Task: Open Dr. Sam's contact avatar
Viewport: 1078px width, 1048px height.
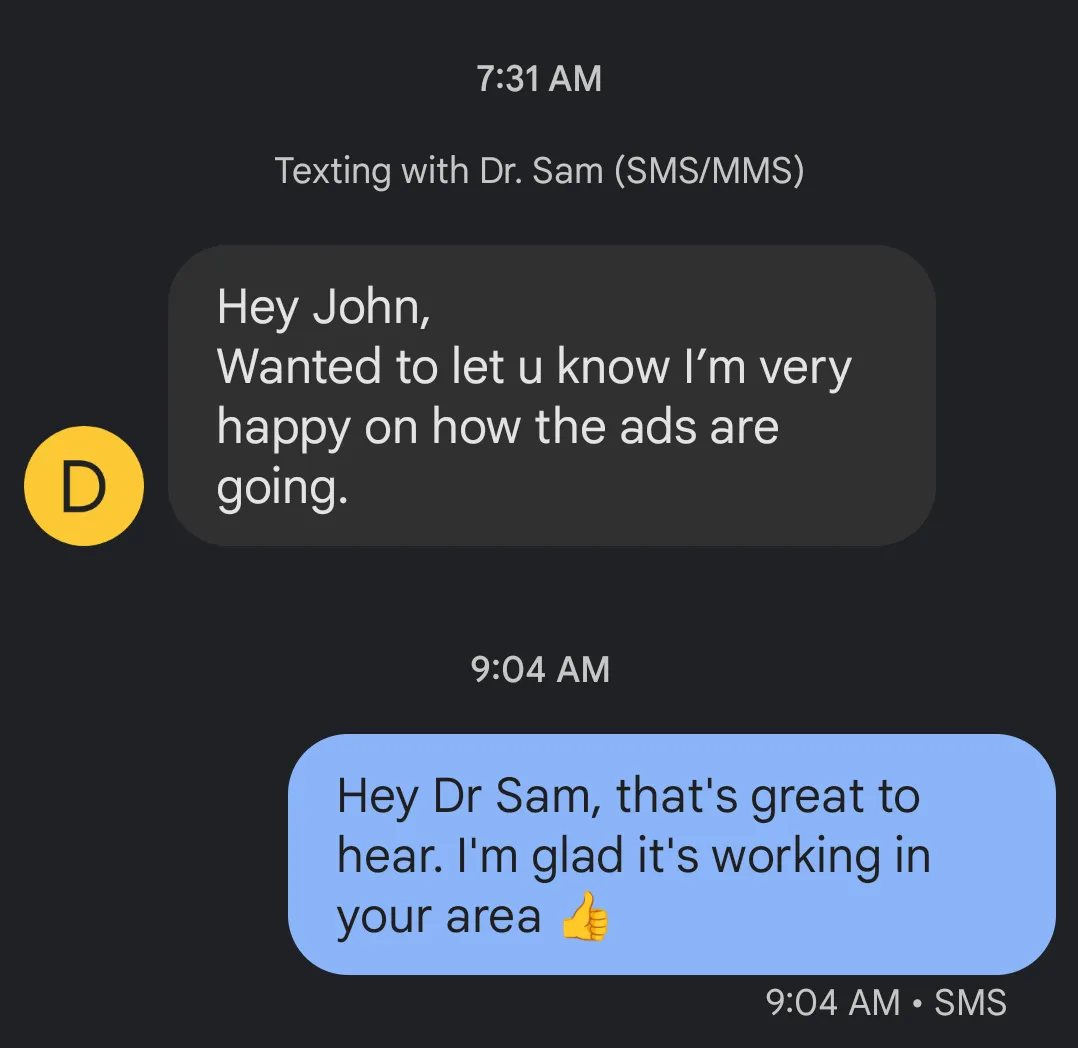Action: 84,486
